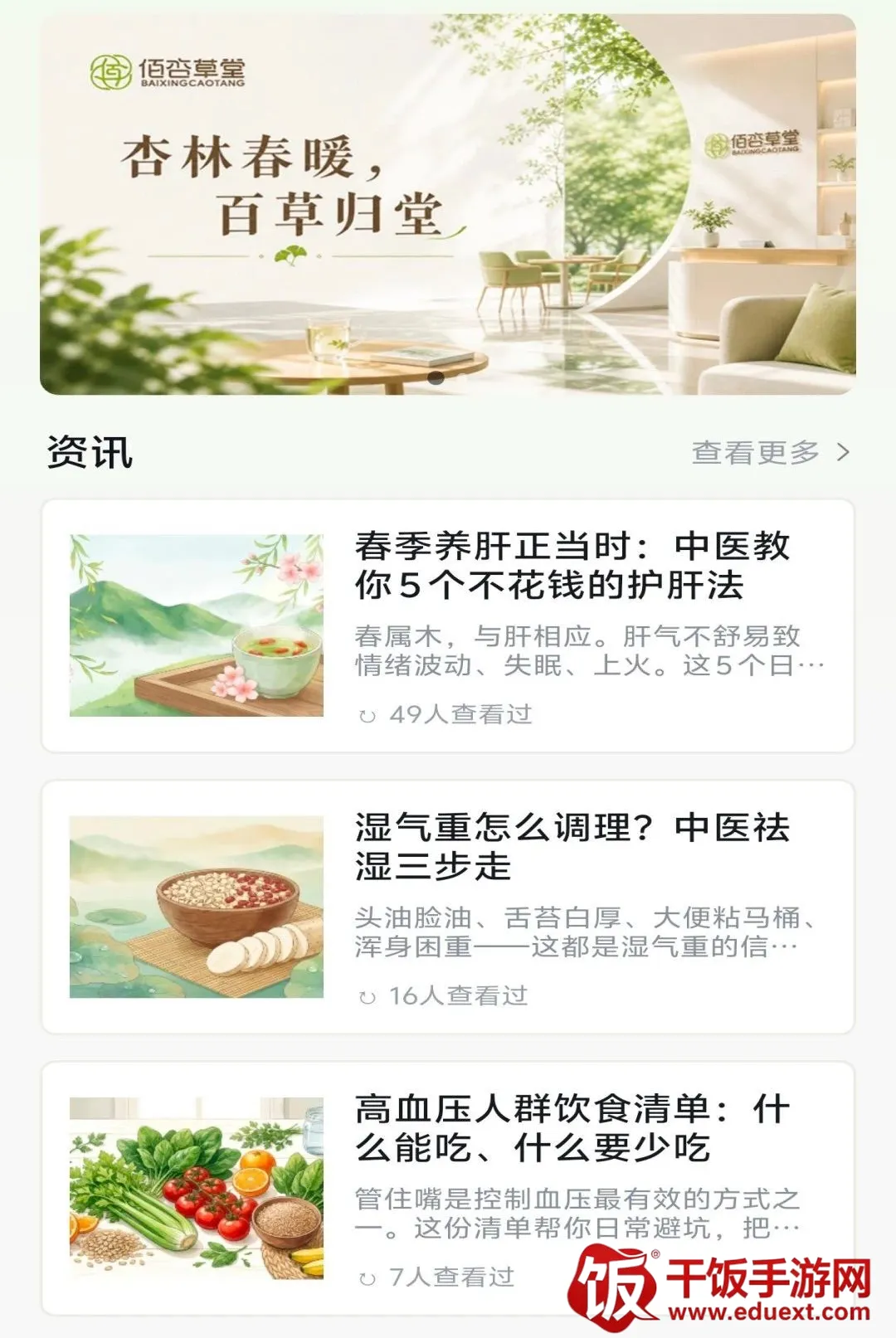This screenshot has height=1338, width=896.
Task: Open the 高血压人群饮食清单 article card
Action: pos(448,1189)
